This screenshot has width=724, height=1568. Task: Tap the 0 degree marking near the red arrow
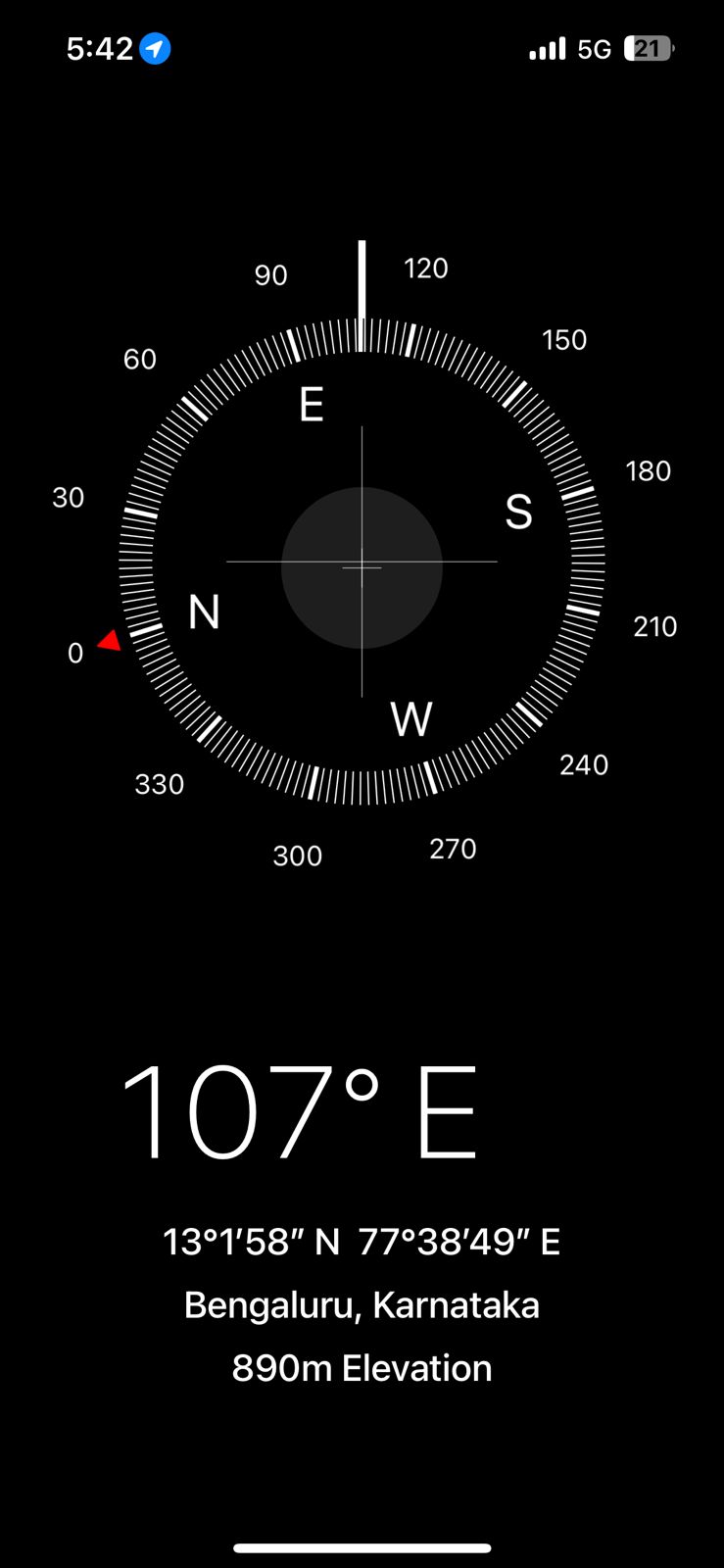[74, 652]
